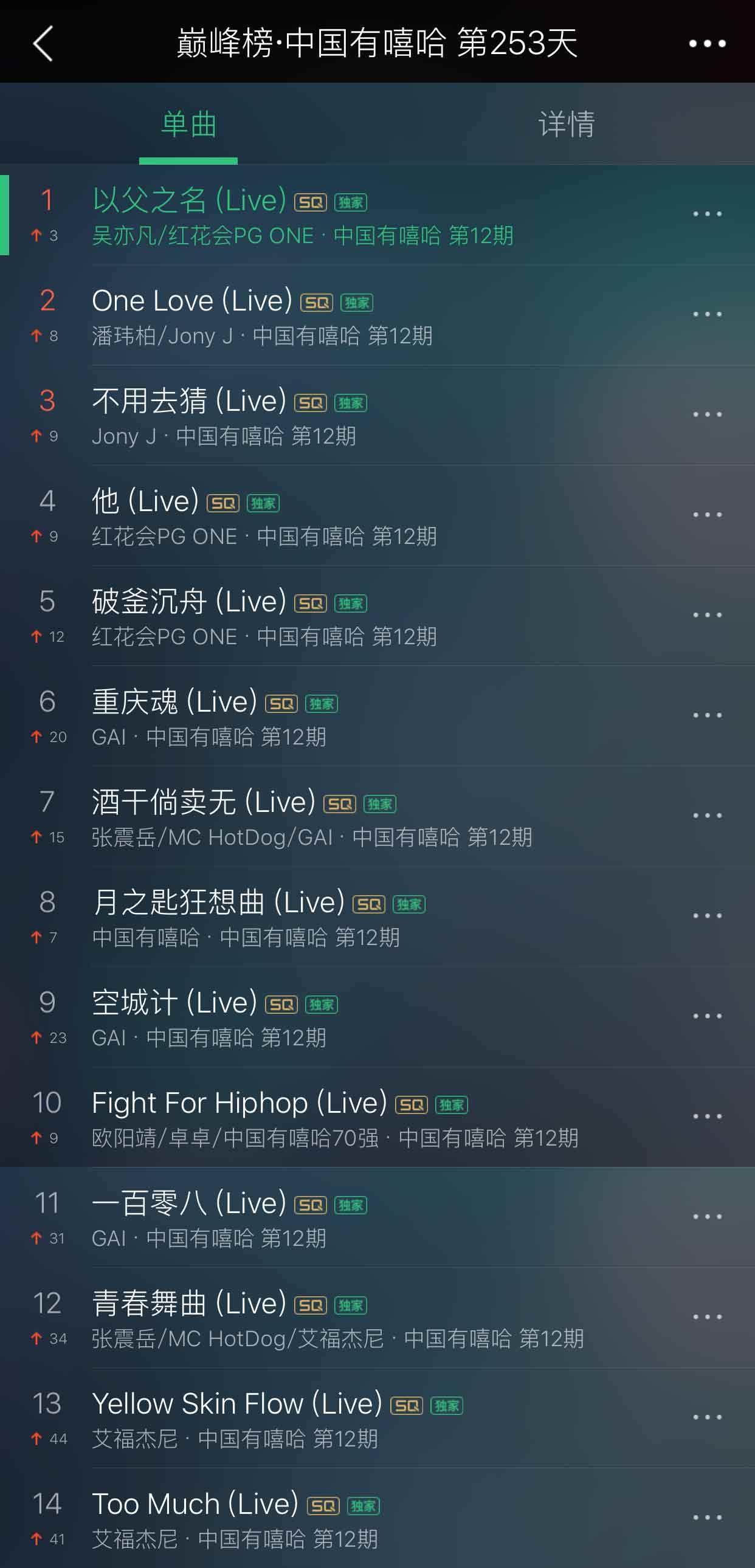This screenshot has width=755, height=1568.
Task: Switch to the 详情 tab
Action: coord(567,124)
